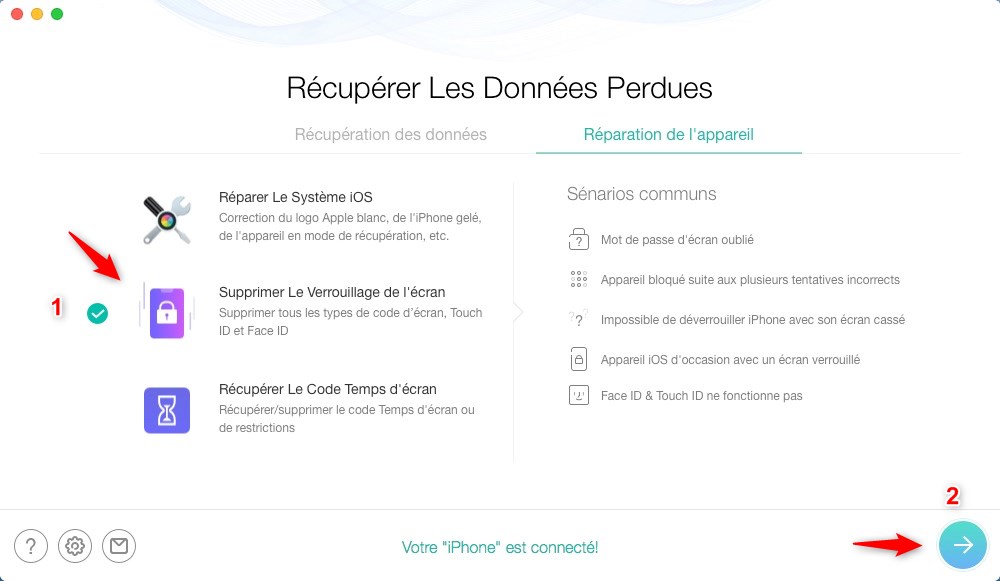Select the Réparation de l'appareil tab
The height and width of the screenshot is (581, 1000).
click(668, 134)
